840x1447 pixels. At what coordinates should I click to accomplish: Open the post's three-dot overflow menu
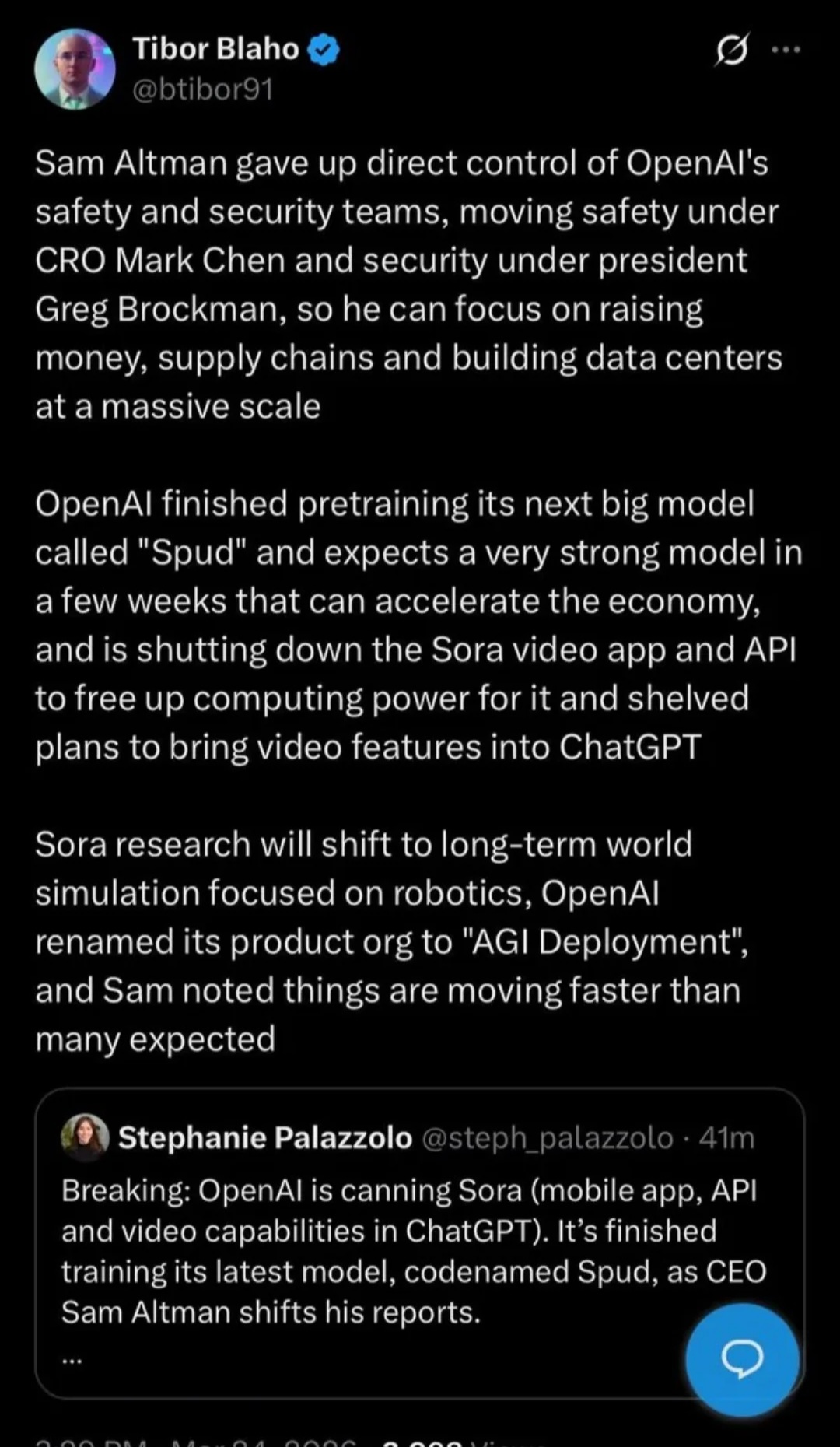786,50
